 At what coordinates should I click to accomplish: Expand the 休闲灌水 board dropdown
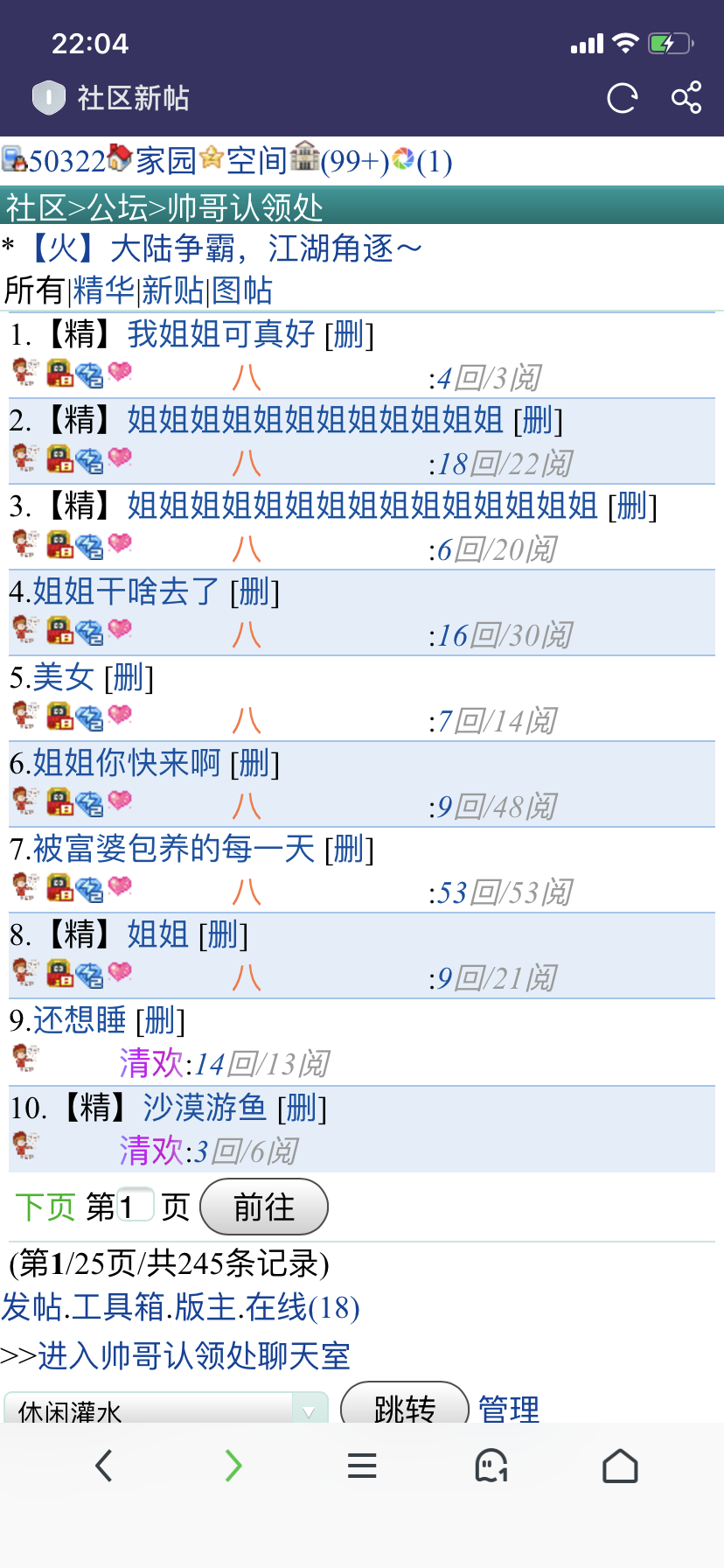click(166, 1408)
